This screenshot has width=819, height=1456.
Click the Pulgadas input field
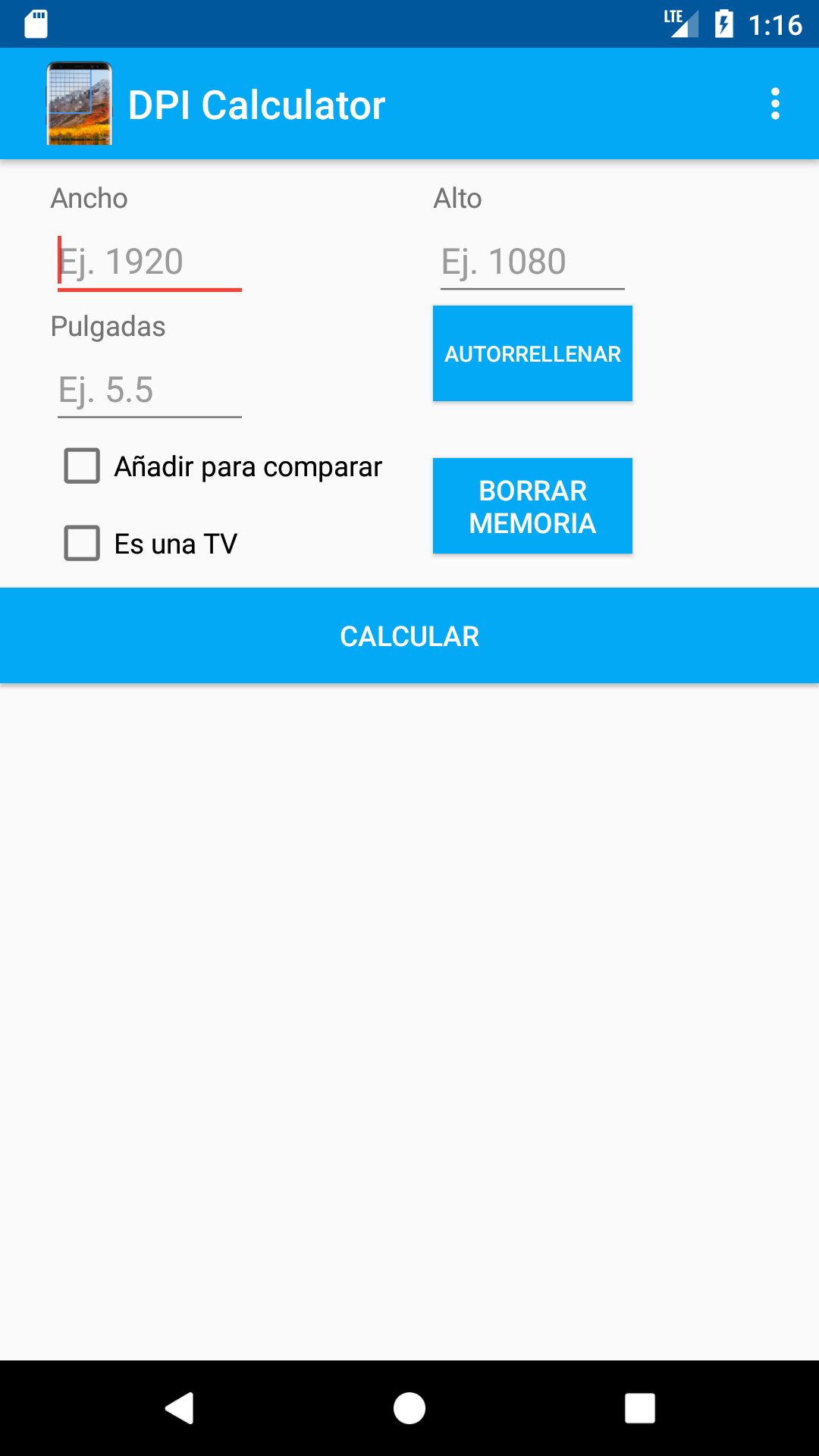pos(149,391)
